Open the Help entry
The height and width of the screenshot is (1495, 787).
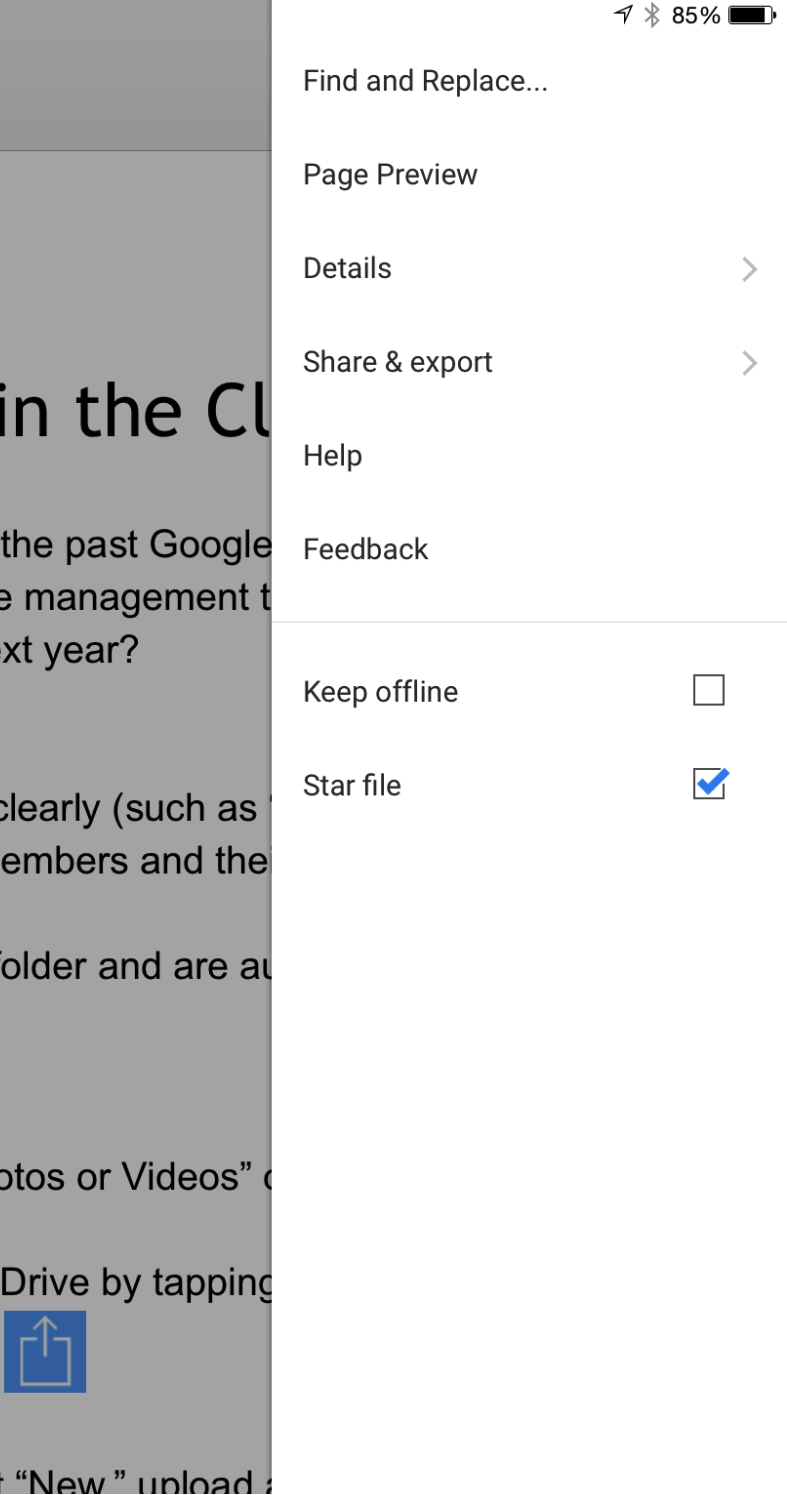(529, 456)
